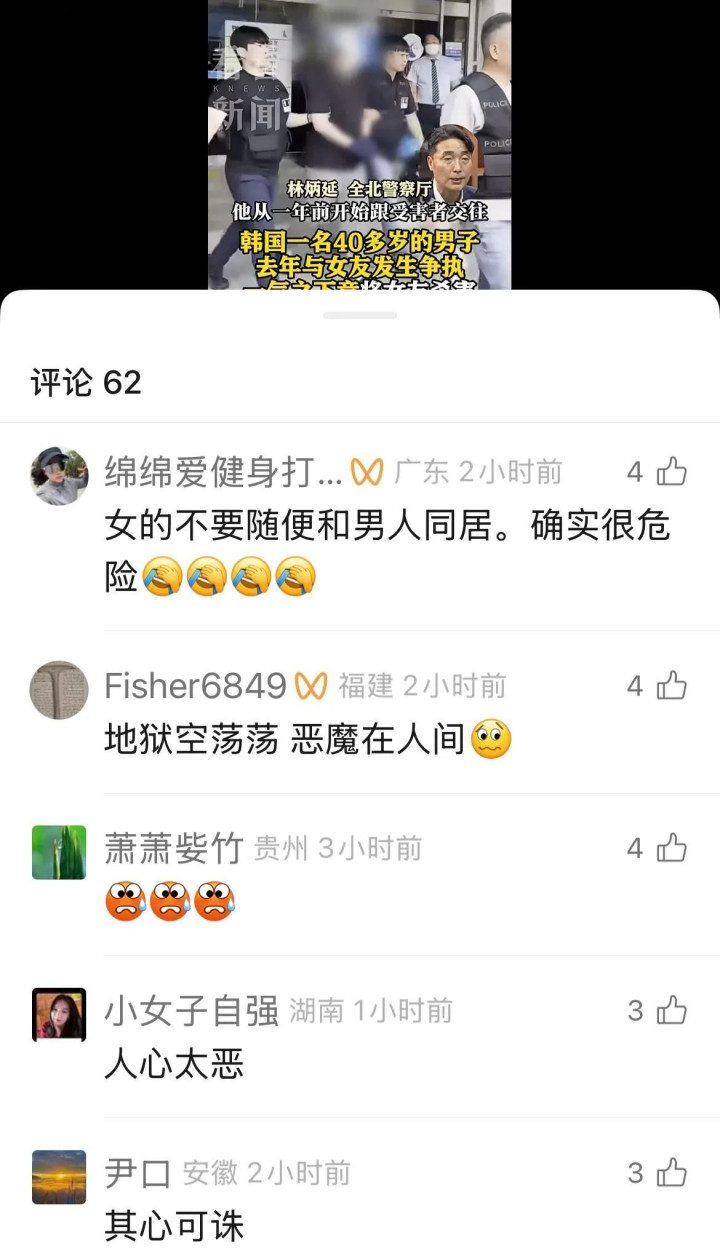Open 小女子自强's profile avatar
This screenshot has width=720, height=1248.
click(x=59, y=1015)
